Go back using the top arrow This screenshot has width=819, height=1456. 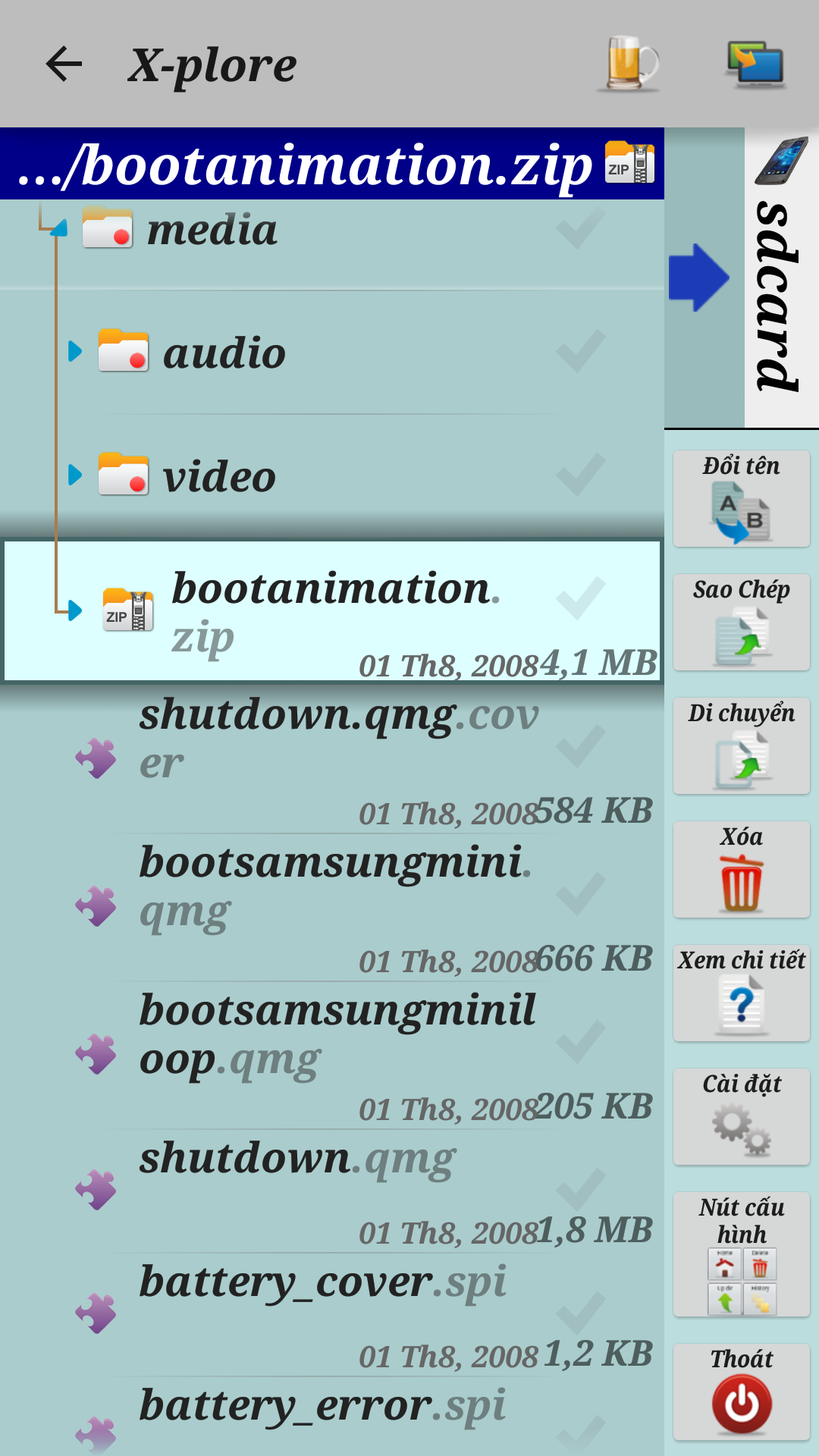click(x=64, y=64)
